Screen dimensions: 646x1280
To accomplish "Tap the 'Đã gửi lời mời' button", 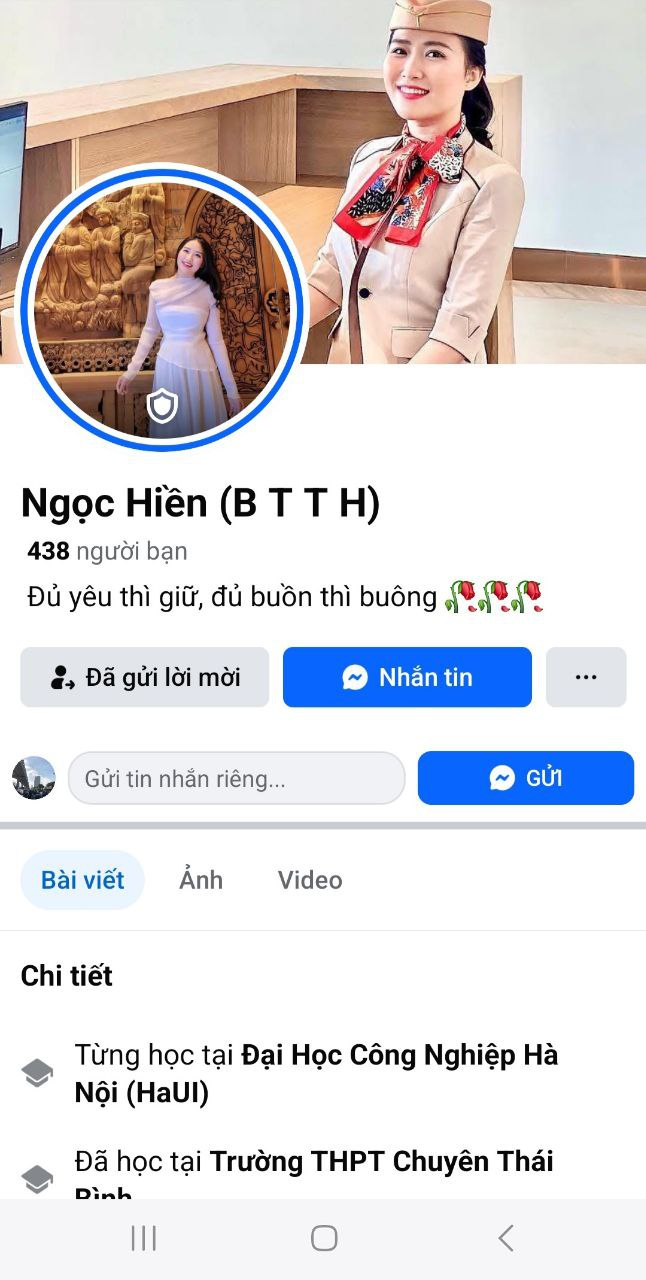I will point(145,677).
